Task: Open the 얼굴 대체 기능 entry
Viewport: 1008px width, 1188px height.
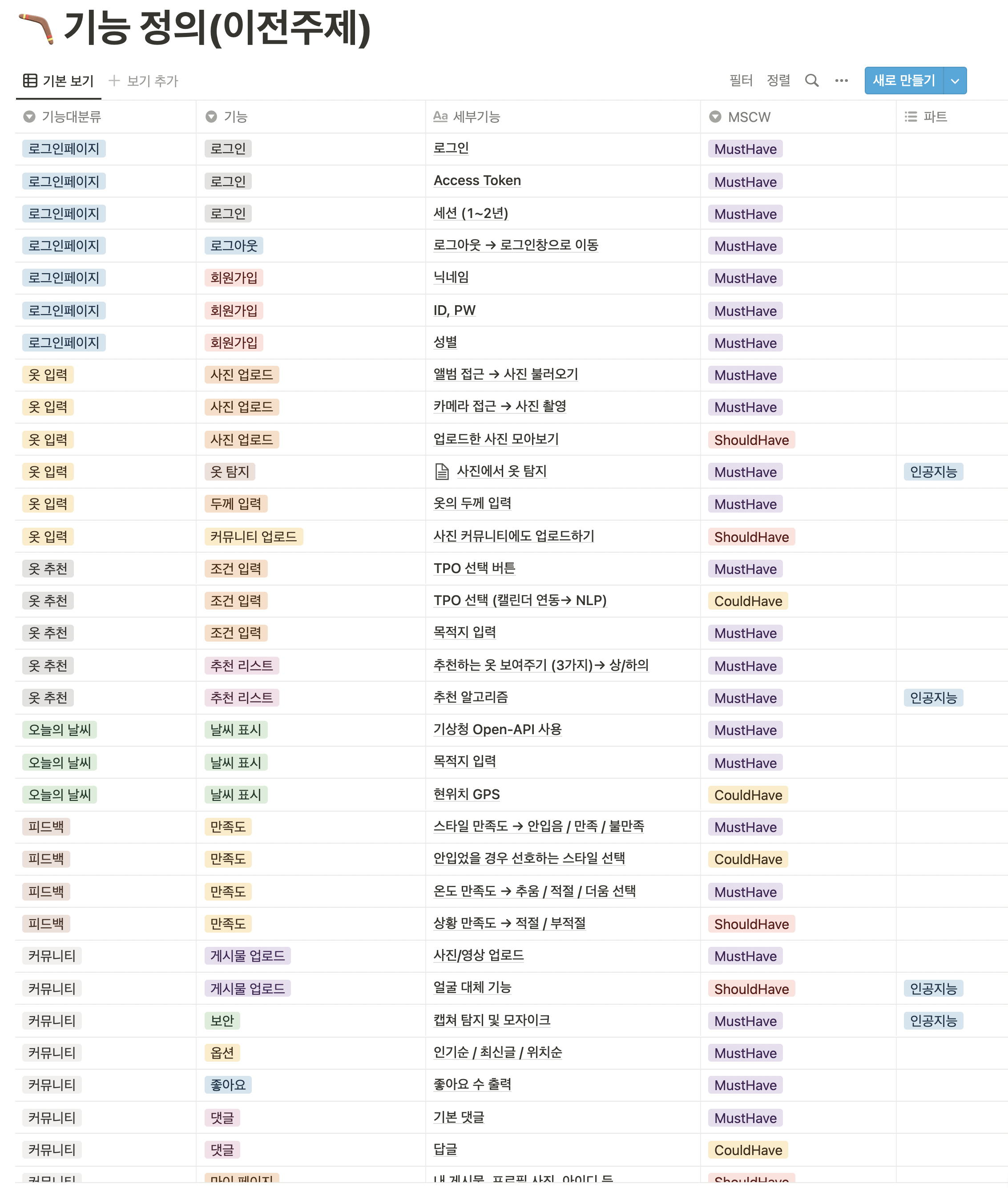Action: [x=472, y=987]
